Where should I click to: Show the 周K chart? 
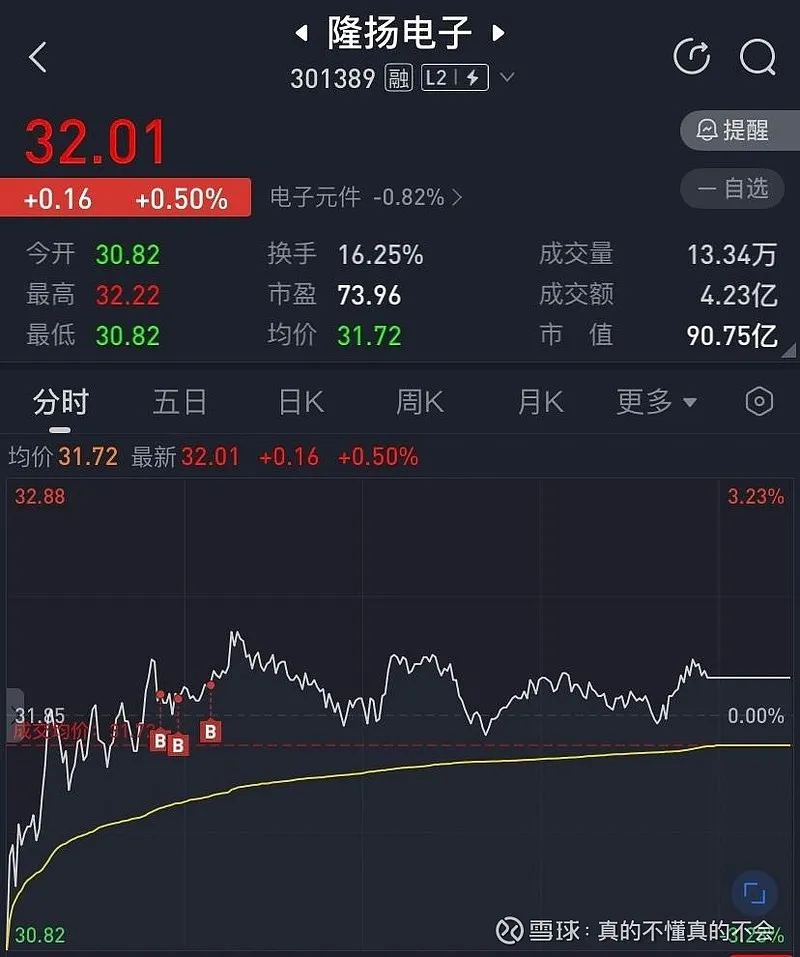pyautogui.click(x=419, y=402)
